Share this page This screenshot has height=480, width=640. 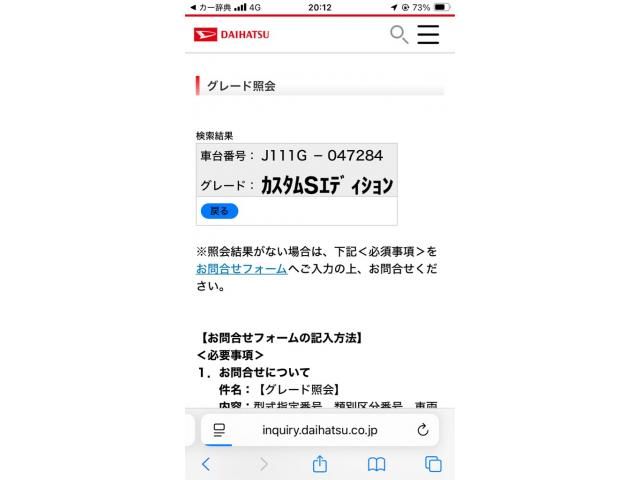(320, 464)
